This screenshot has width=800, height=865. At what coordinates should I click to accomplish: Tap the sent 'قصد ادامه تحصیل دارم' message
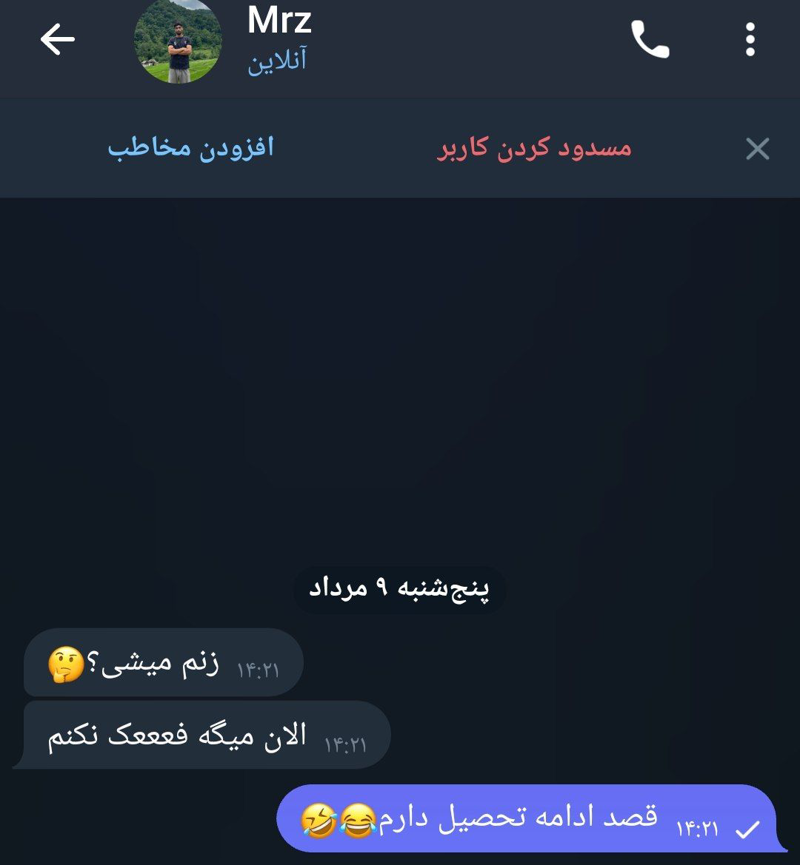pyautogui.click(x=525, y=819)
